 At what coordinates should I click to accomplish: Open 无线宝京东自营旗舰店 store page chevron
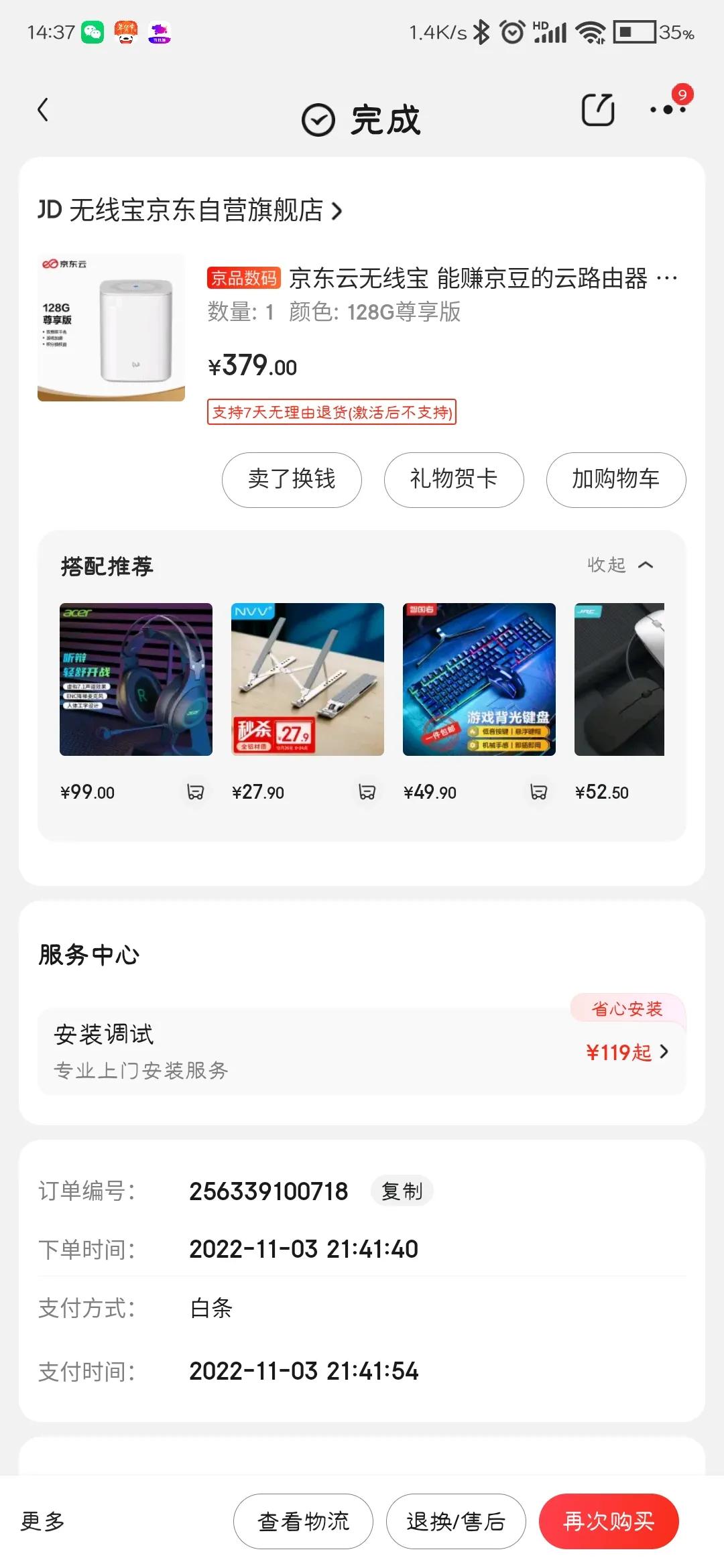[339, 211]
